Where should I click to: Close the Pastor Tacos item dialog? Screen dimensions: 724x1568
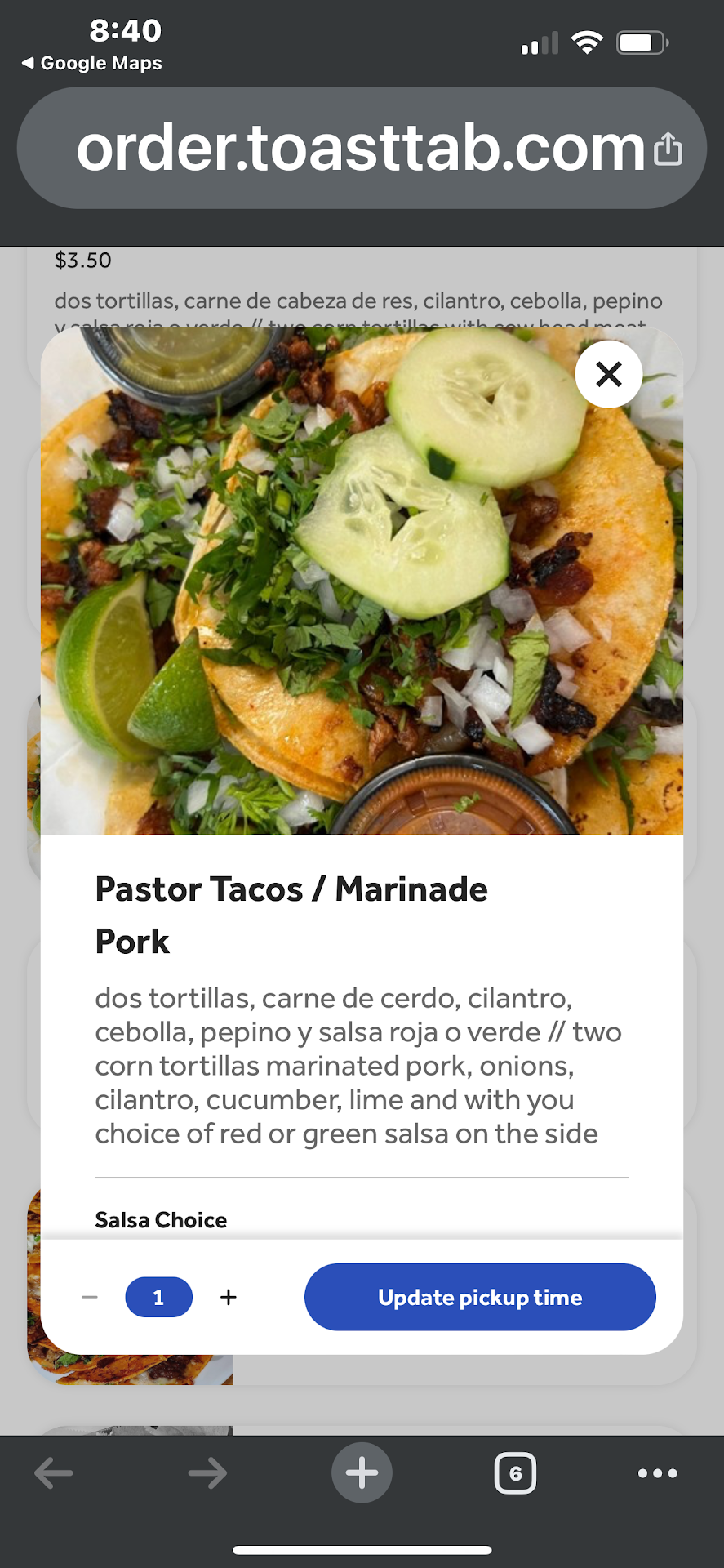point(609,375)
